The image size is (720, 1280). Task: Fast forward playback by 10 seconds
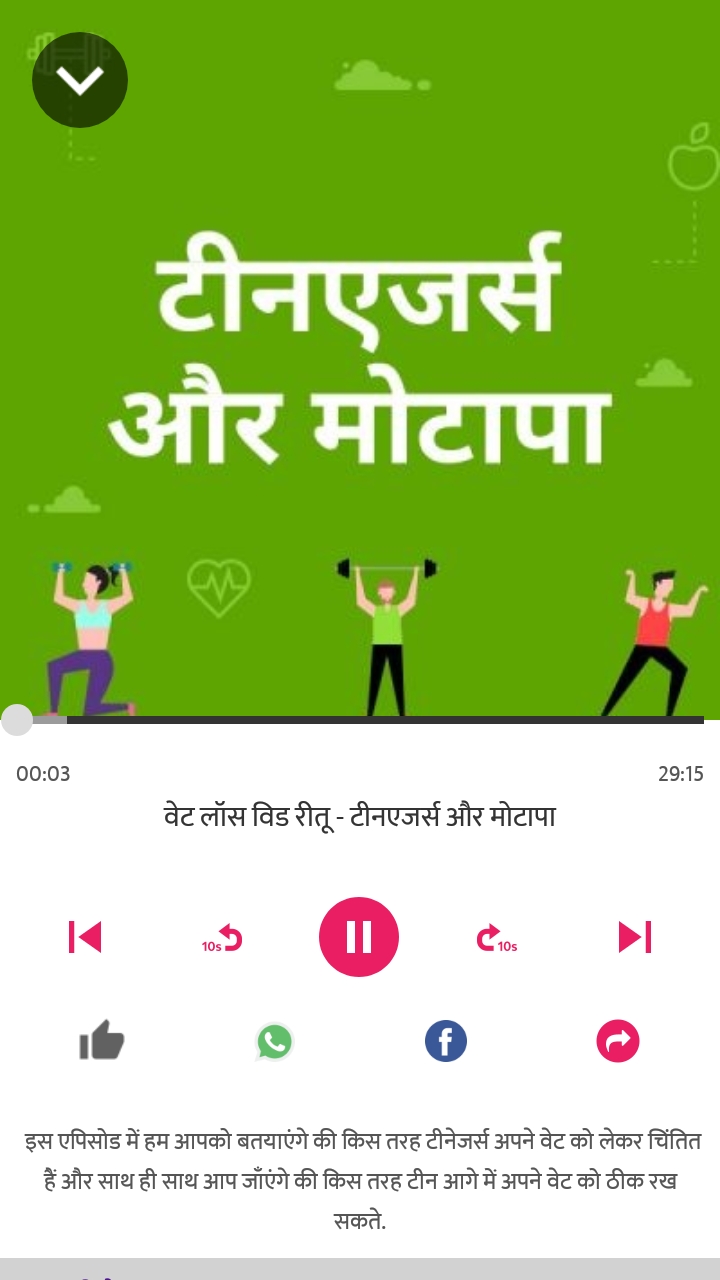click(x=496, y=939)
